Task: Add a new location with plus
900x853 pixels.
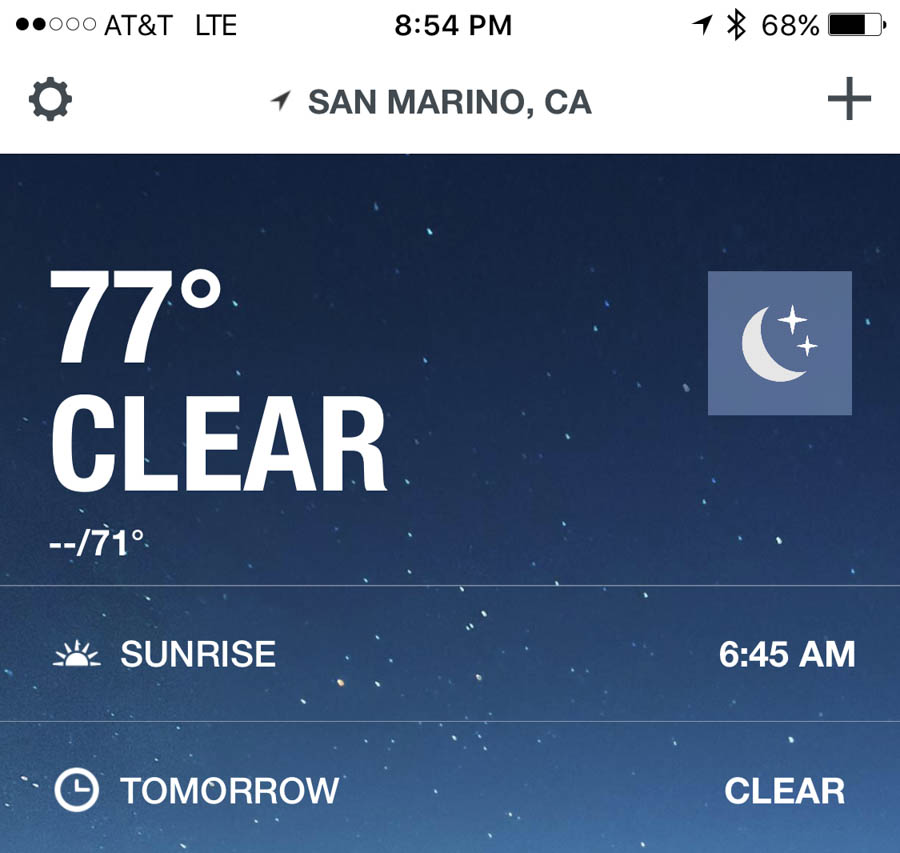Action: [x=849, y=100]
